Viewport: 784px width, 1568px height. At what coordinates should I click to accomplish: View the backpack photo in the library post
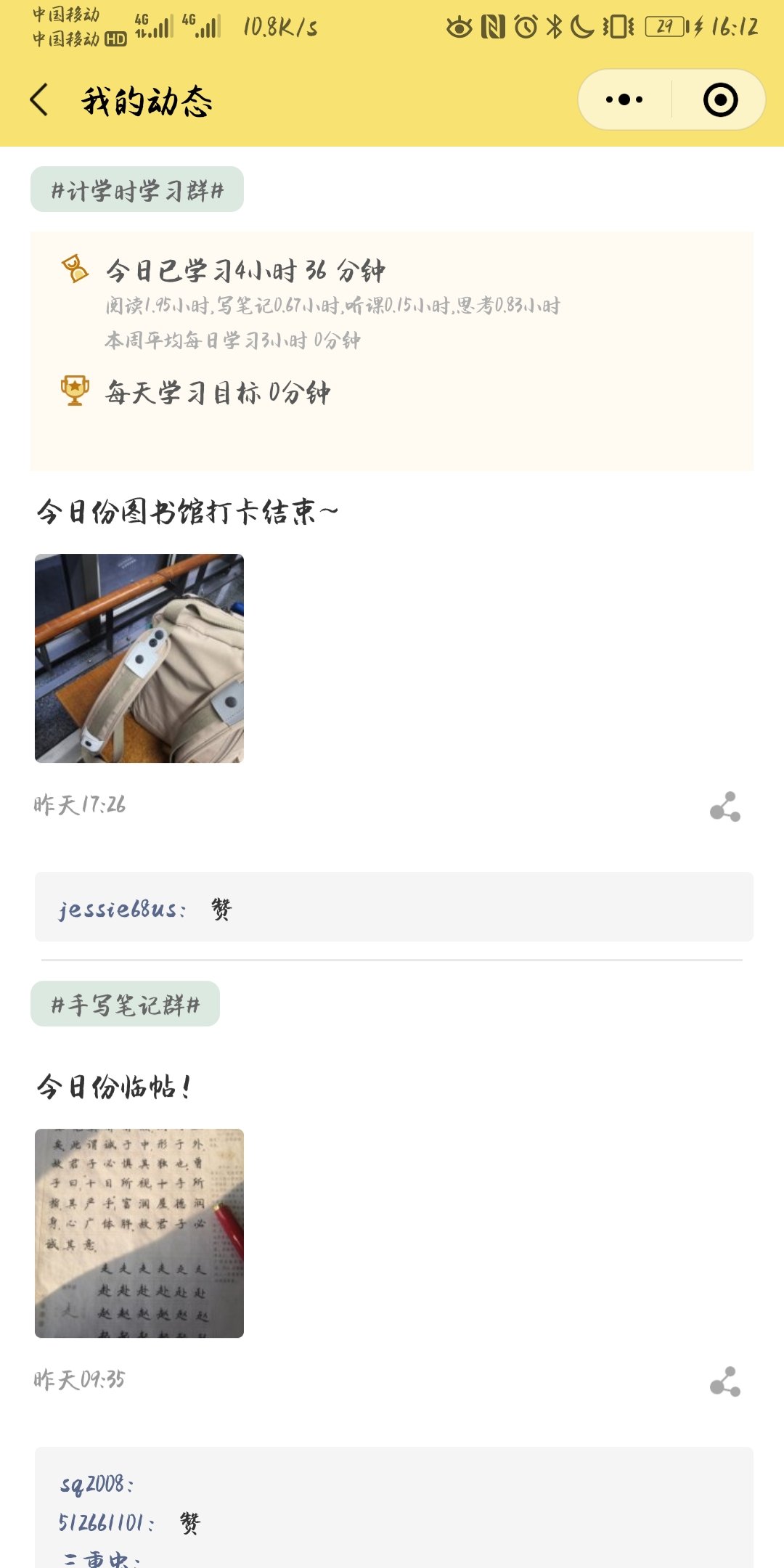click(139, 658)
